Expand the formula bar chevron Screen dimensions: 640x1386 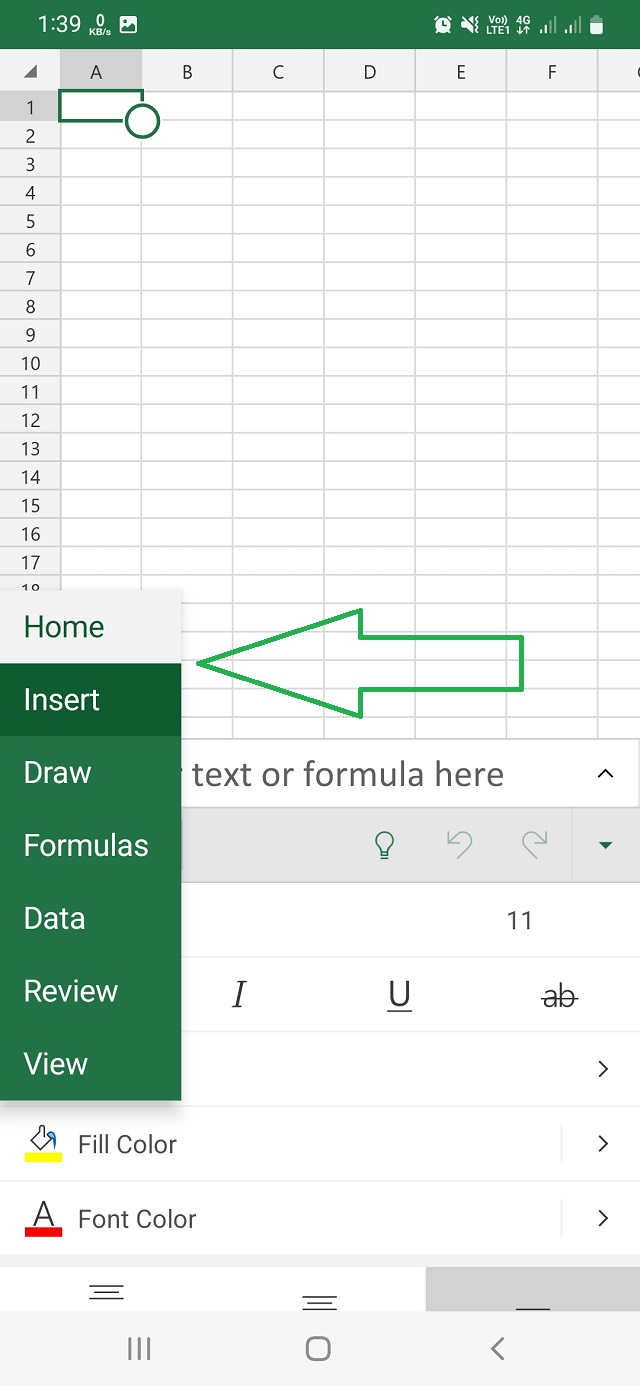pyautogui.click(x=605, y=773)
